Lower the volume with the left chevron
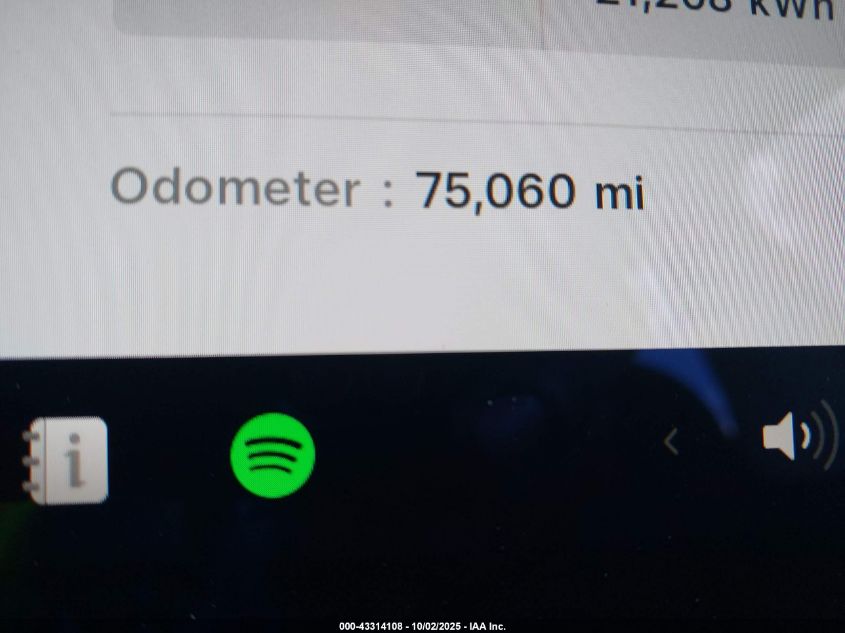The image size is (845, 633). point(672,441)
